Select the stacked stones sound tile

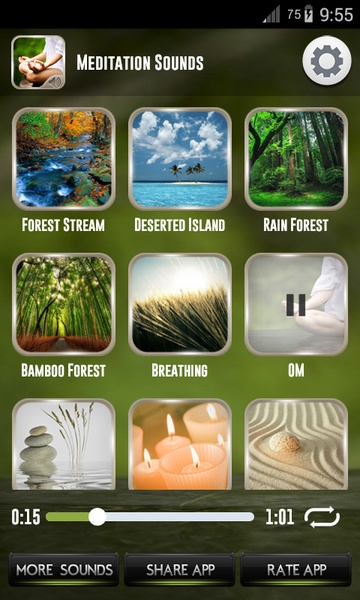tap(64, 444)
